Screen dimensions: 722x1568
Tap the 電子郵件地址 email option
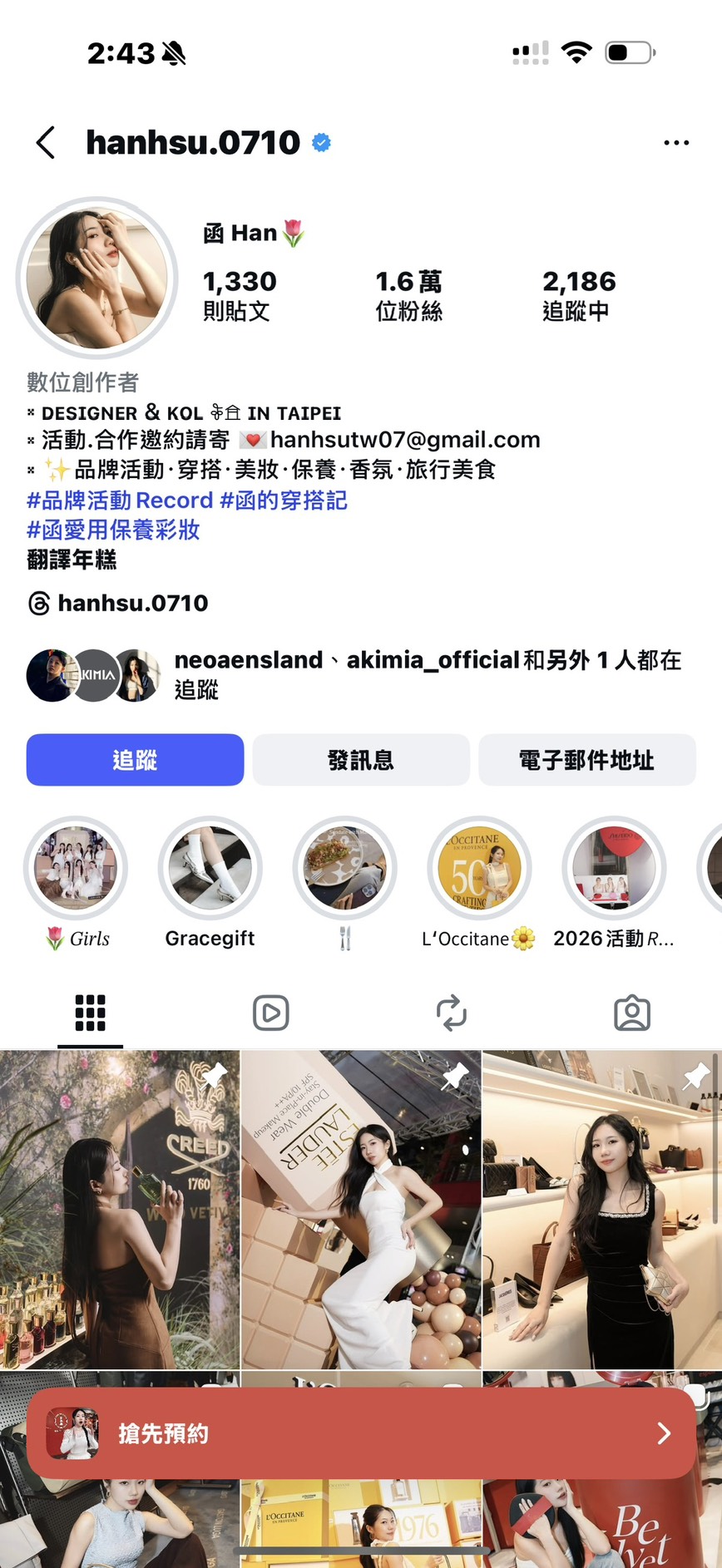(x=586, y=759)
